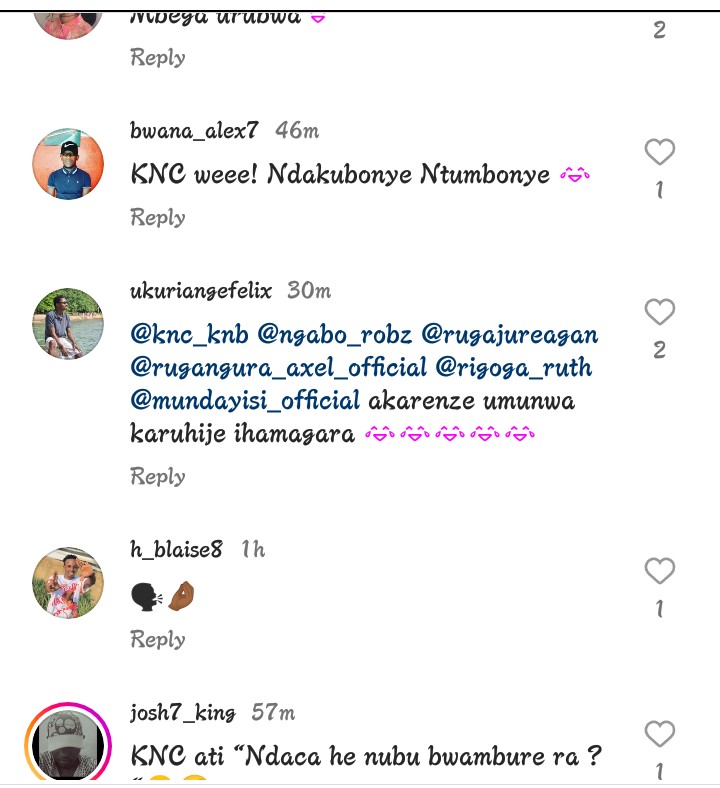The width and height of the screenshot is (720, 788).
Task: Like ukuriangefelix's comment
Action: (659, 312)
